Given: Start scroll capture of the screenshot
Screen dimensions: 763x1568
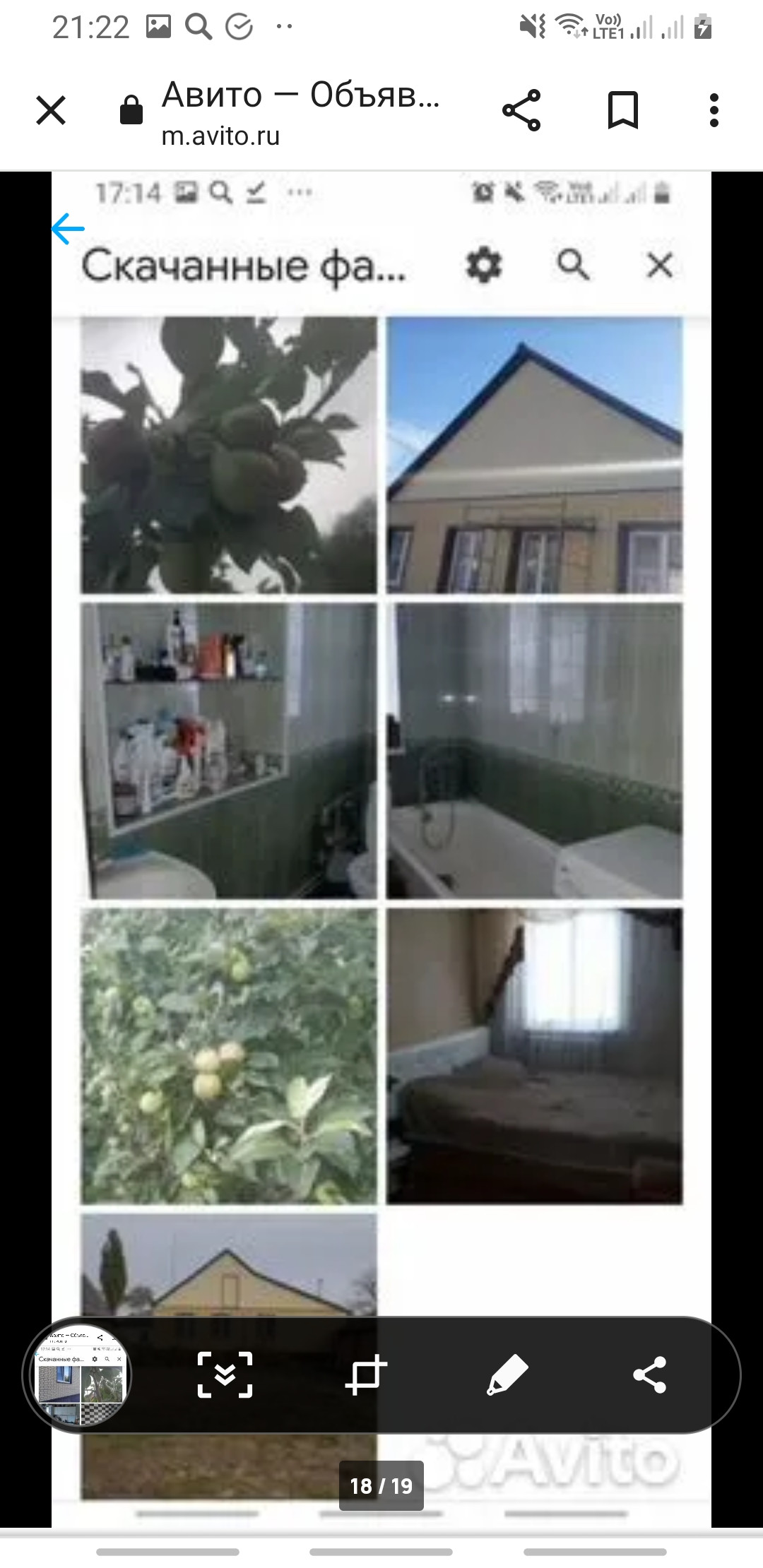Looking at the screenshot, I should 225,1374.
